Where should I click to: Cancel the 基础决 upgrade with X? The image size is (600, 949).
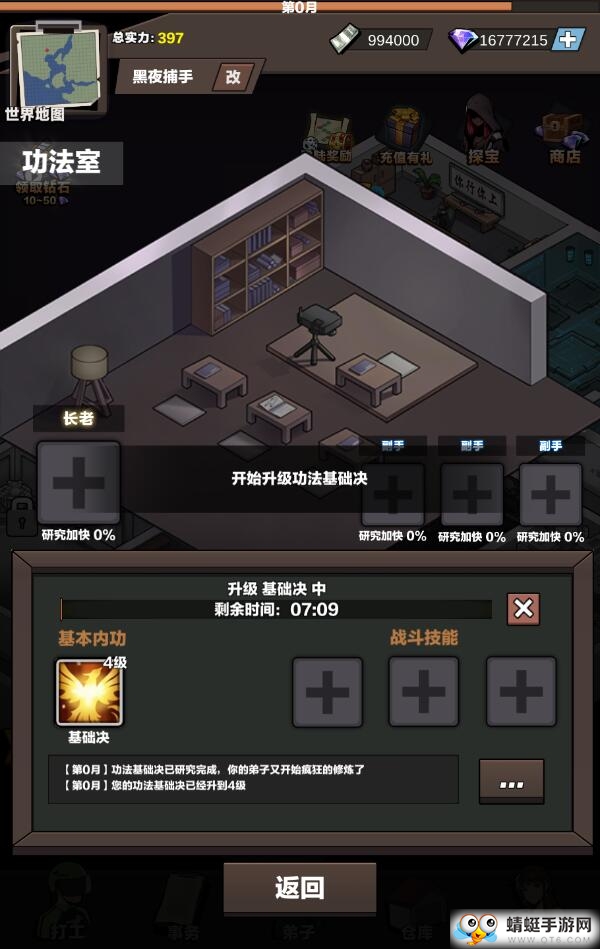tap(523, 607)
